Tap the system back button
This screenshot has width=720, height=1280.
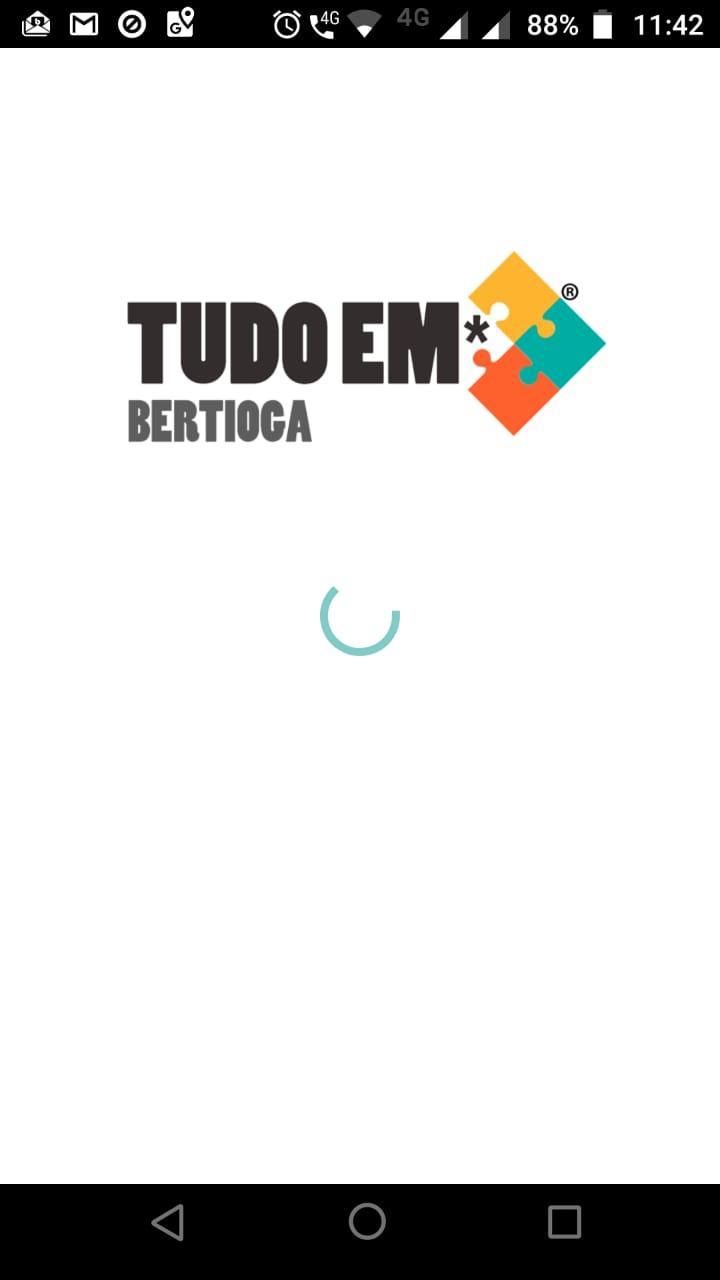pyautogui.click(x=168, y=1221)
